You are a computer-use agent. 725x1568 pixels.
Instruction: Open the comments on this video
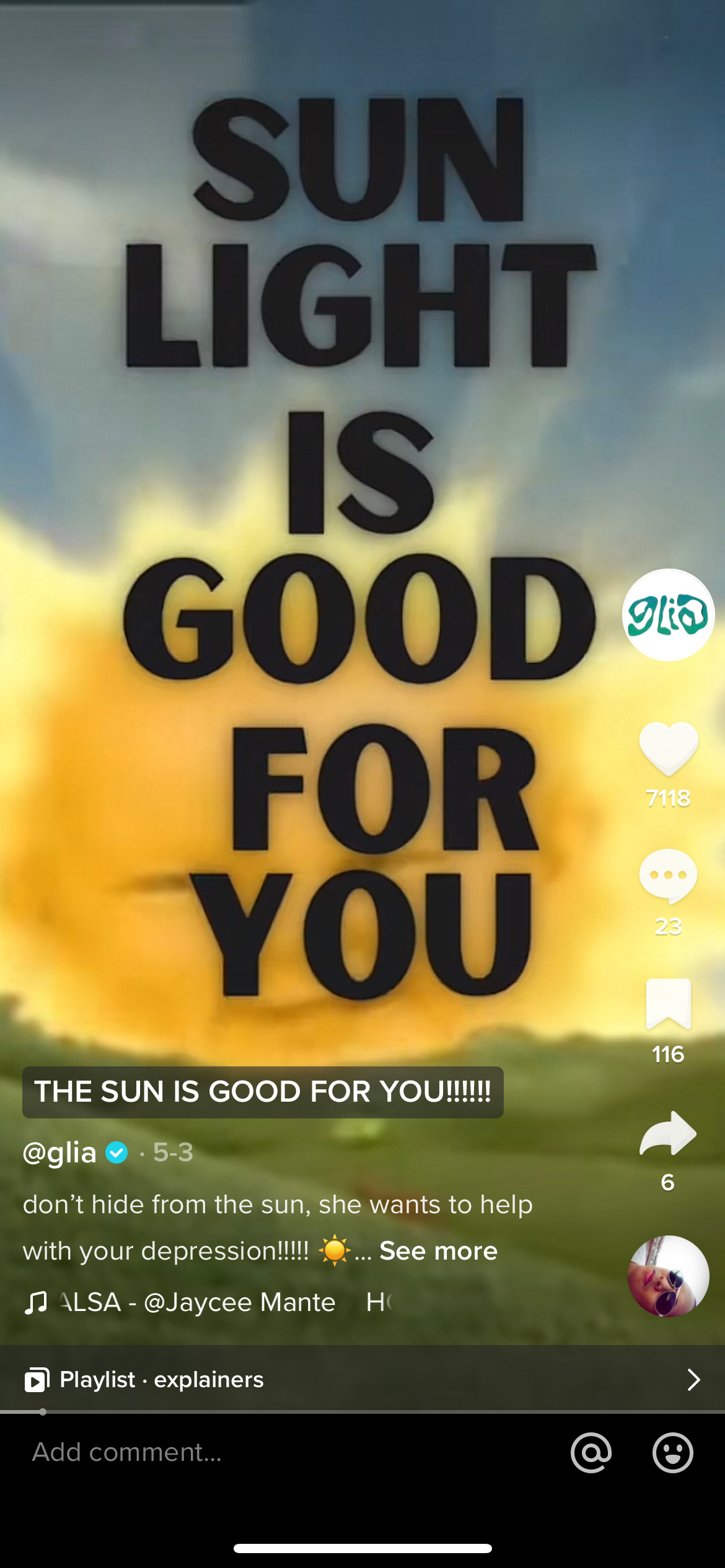tap(668, 876)
